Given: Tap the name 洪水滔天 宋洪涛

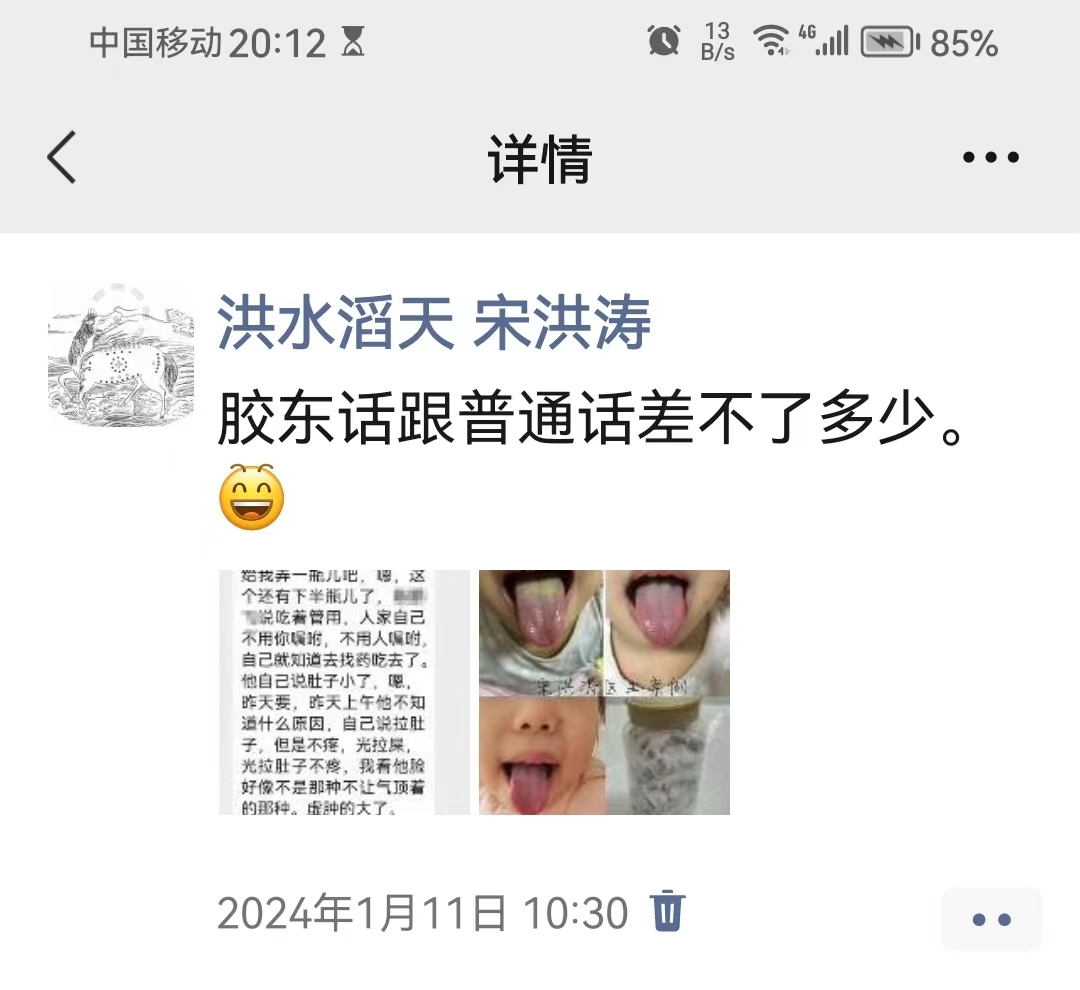Looking at the screenshot, I should (434, 324).
